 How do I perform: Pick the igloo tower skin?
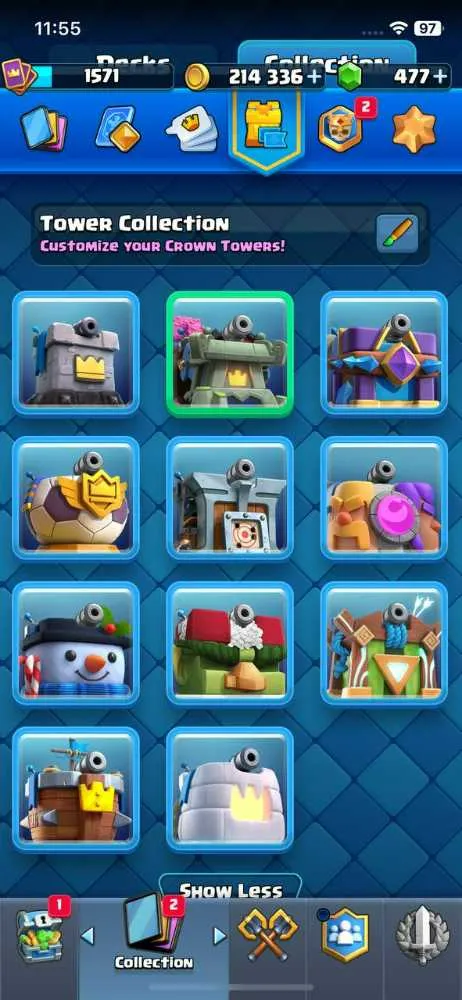point(230,789)
